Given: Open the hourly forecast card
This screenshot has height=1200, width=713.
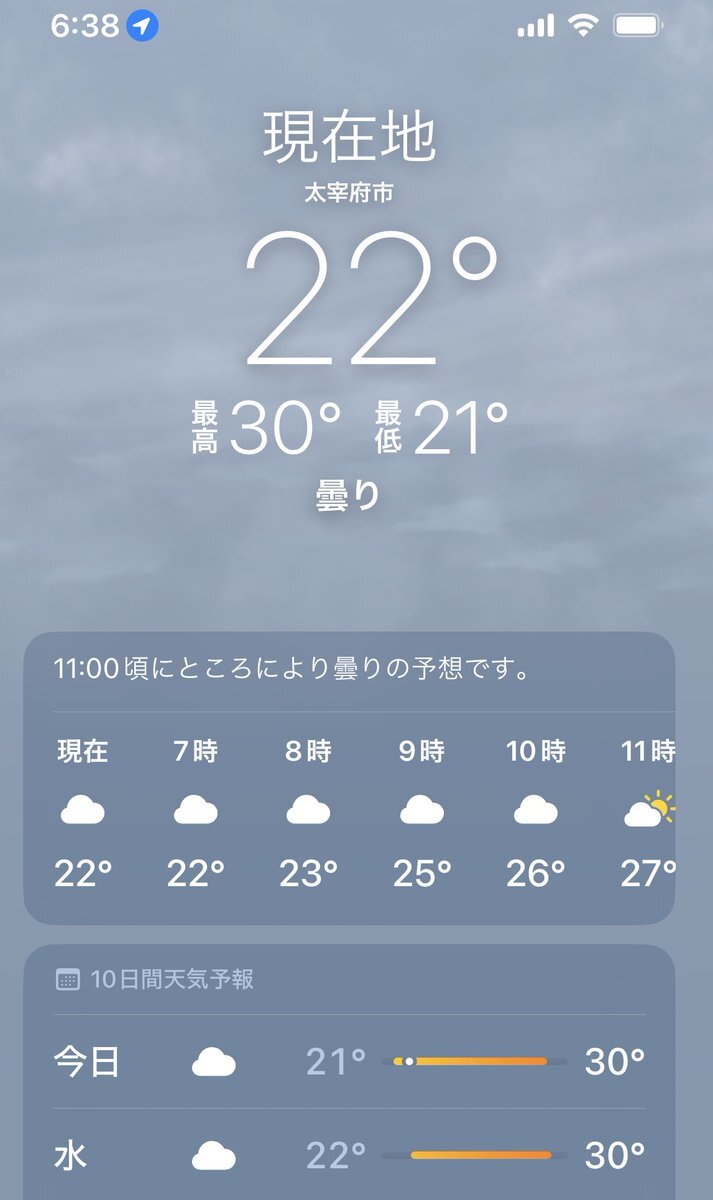Looking at the screenshot, I should 349,778.
